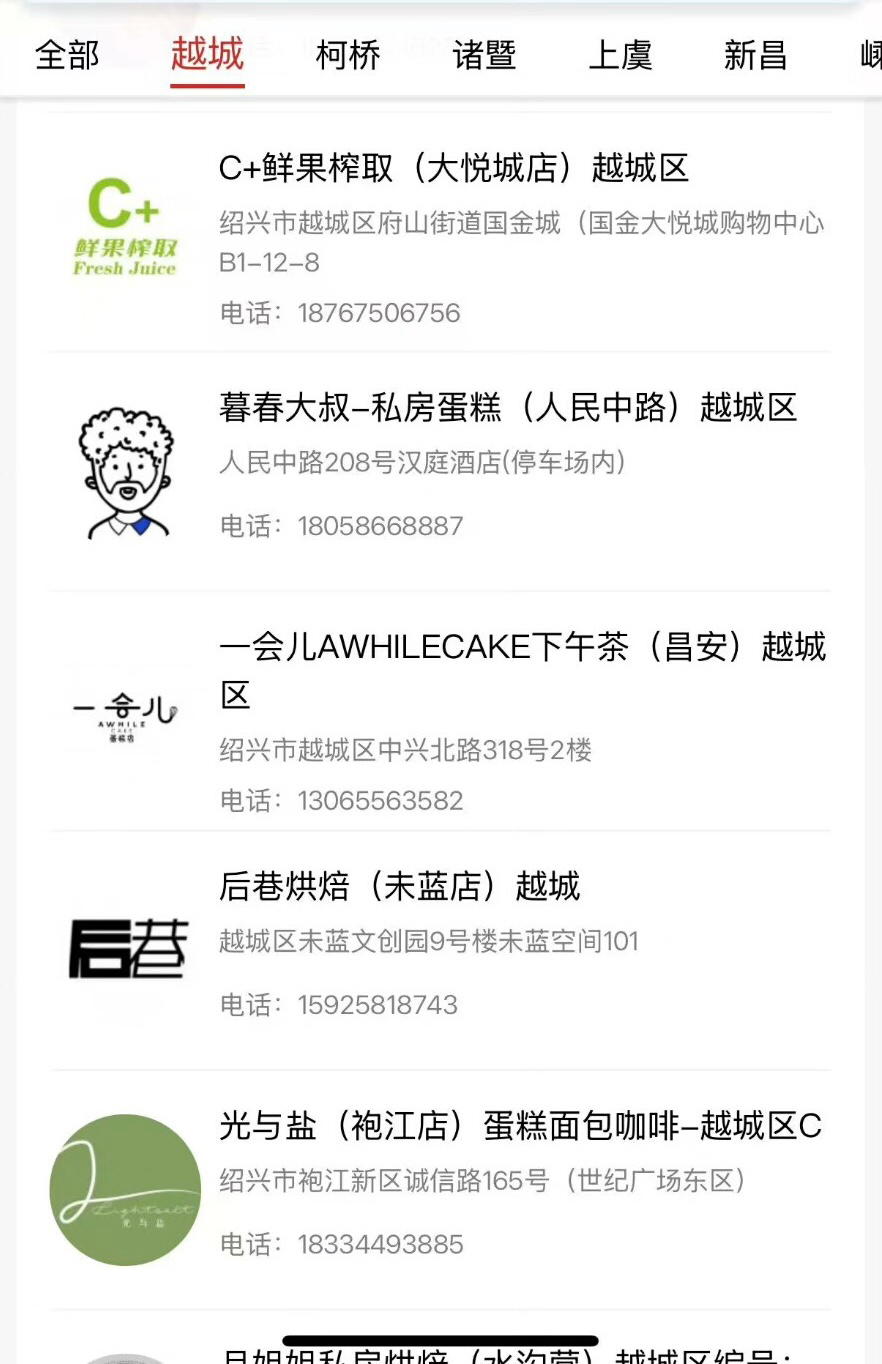This screenshot has height=1364, width=882.
Task: Select the 新昌 tab
Action: (755, 55)
